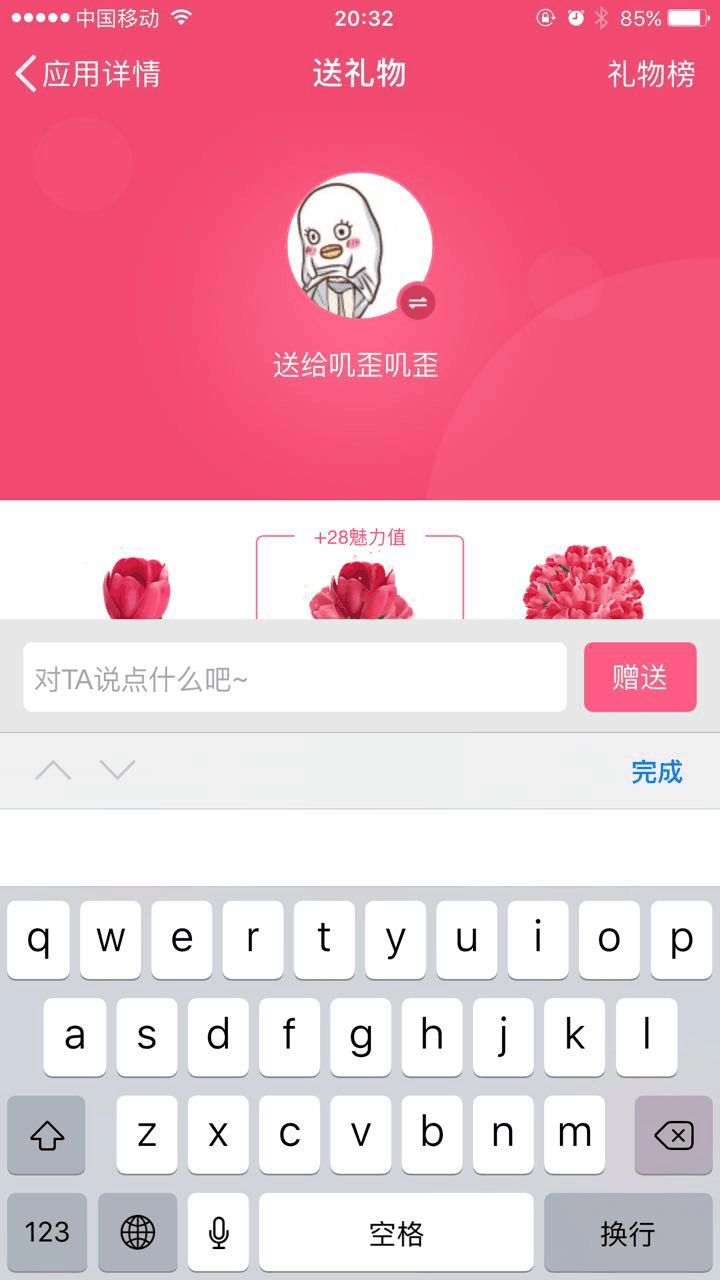The height and width of the screenshot is (1280, 720).
Task: Select the single rose gift
Action: pyautogui.click(x=136, y=588)
